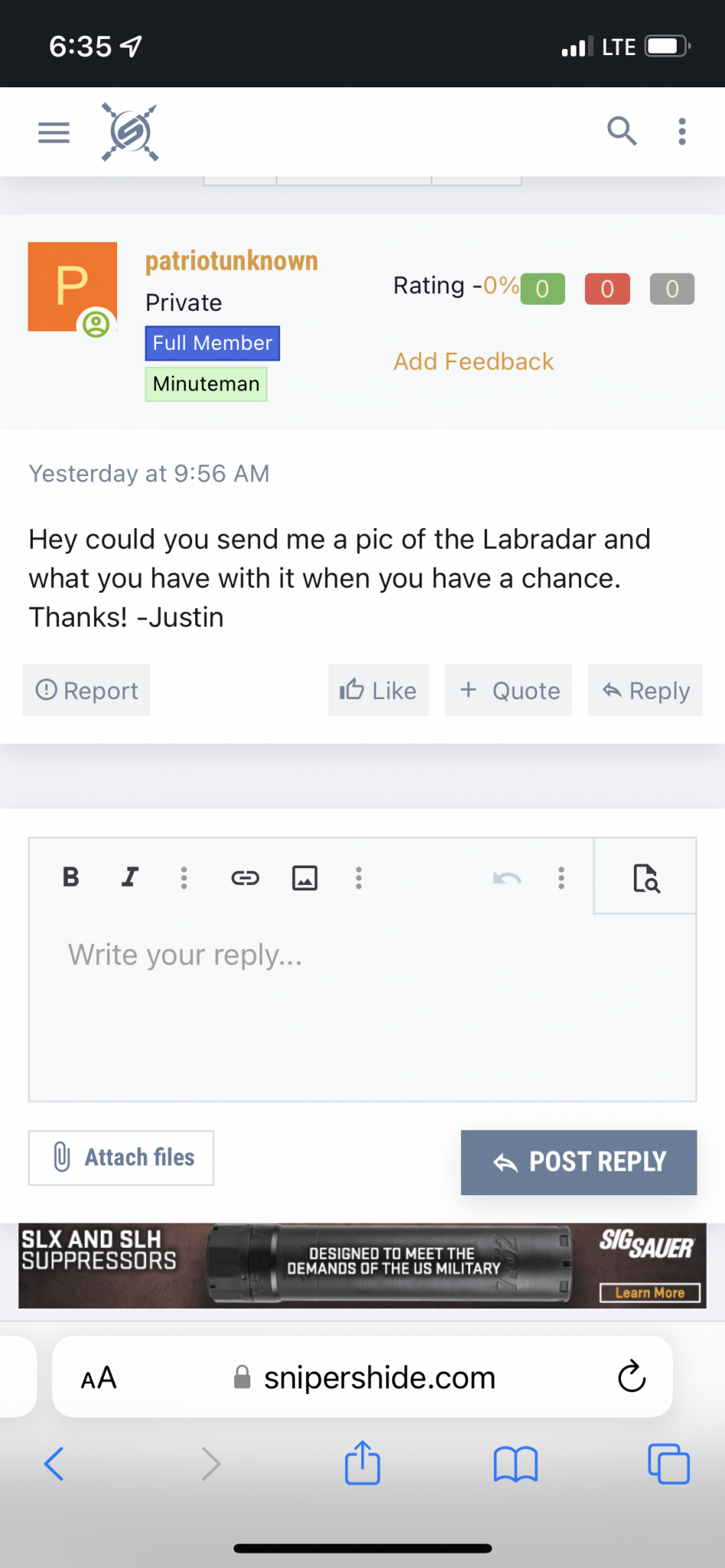725x1568 pixels.
Task: Add message to Quote
Action: click(508, 690)
